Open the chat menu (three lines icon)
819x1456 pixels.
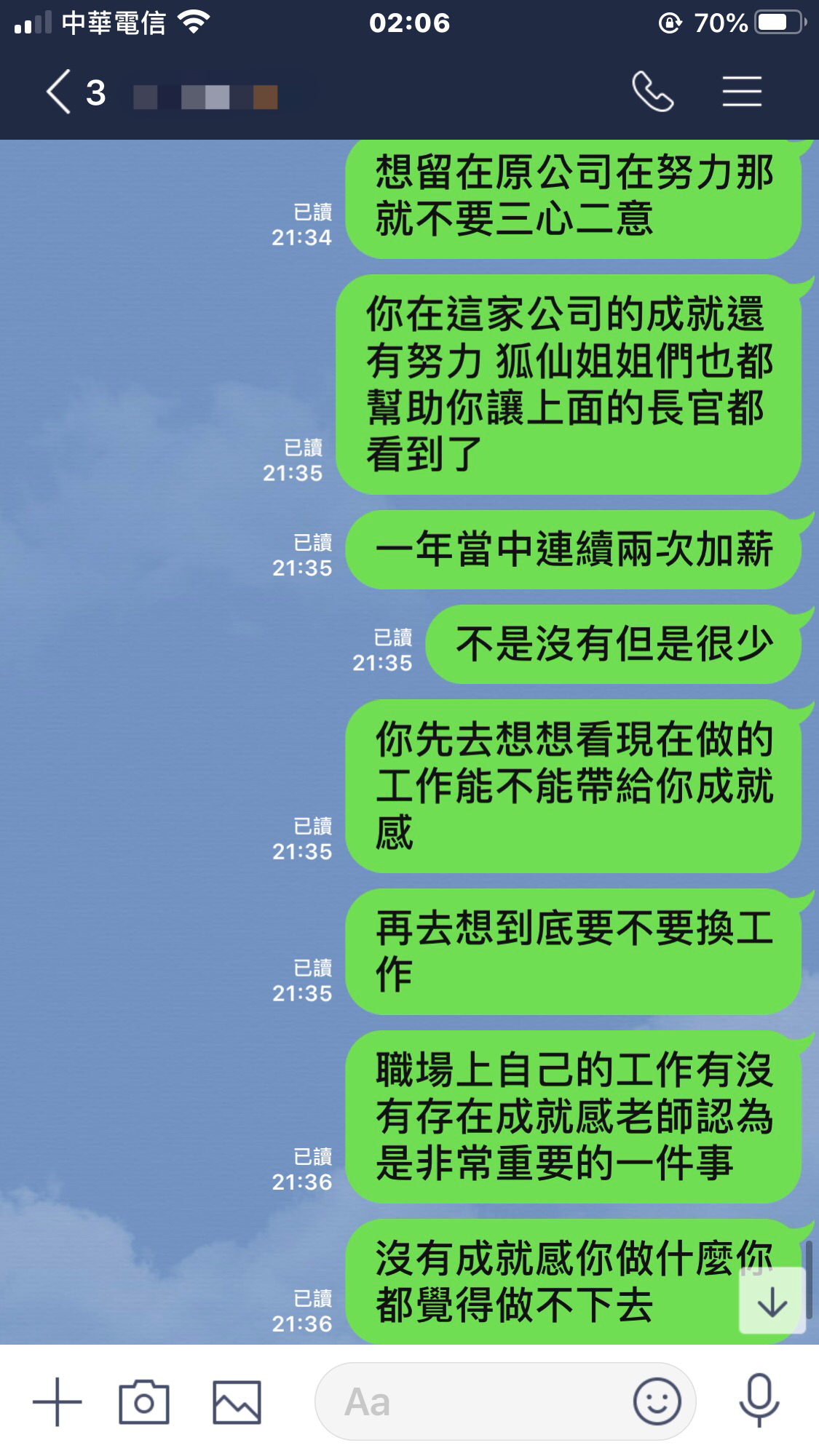tap(742, 92)
